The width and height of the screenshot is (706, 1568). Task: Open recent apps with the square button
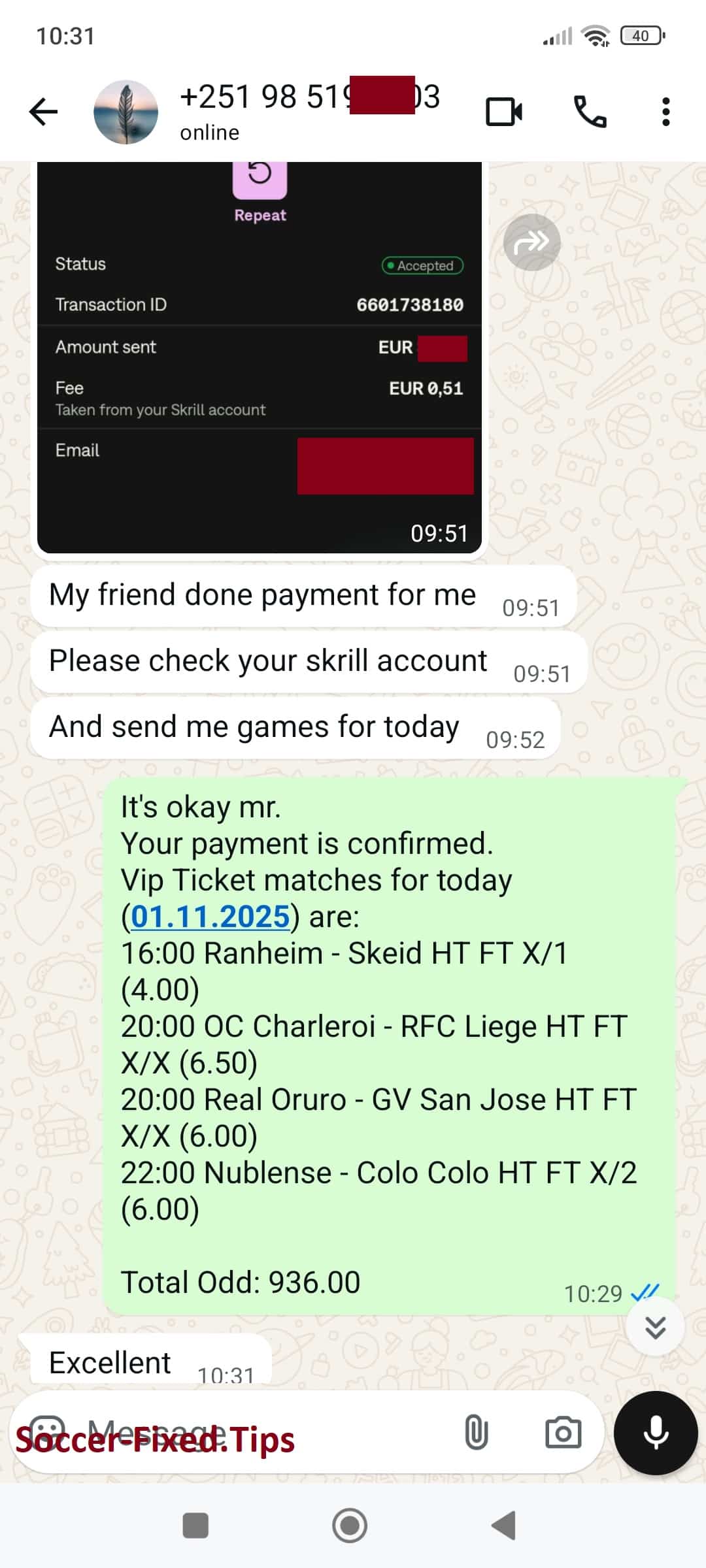195,1526
